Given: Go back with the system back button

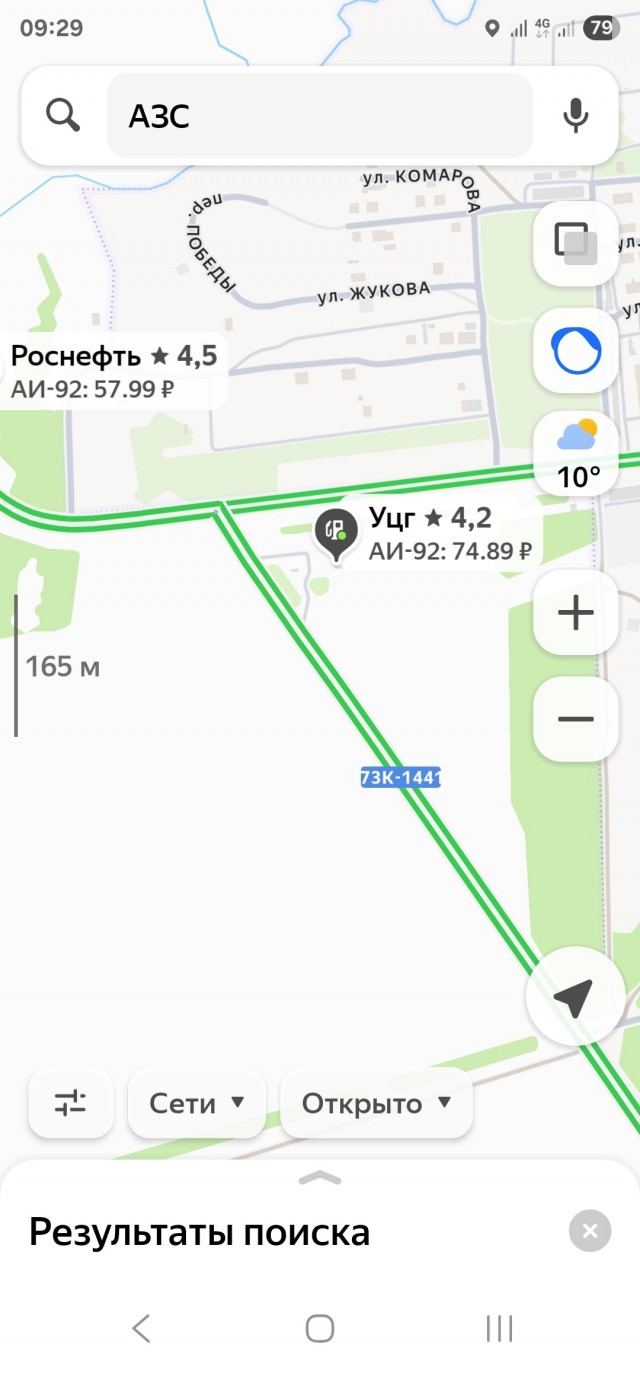Looking at the screenshot, I should pyautogui.click(x=141, y=1328).
